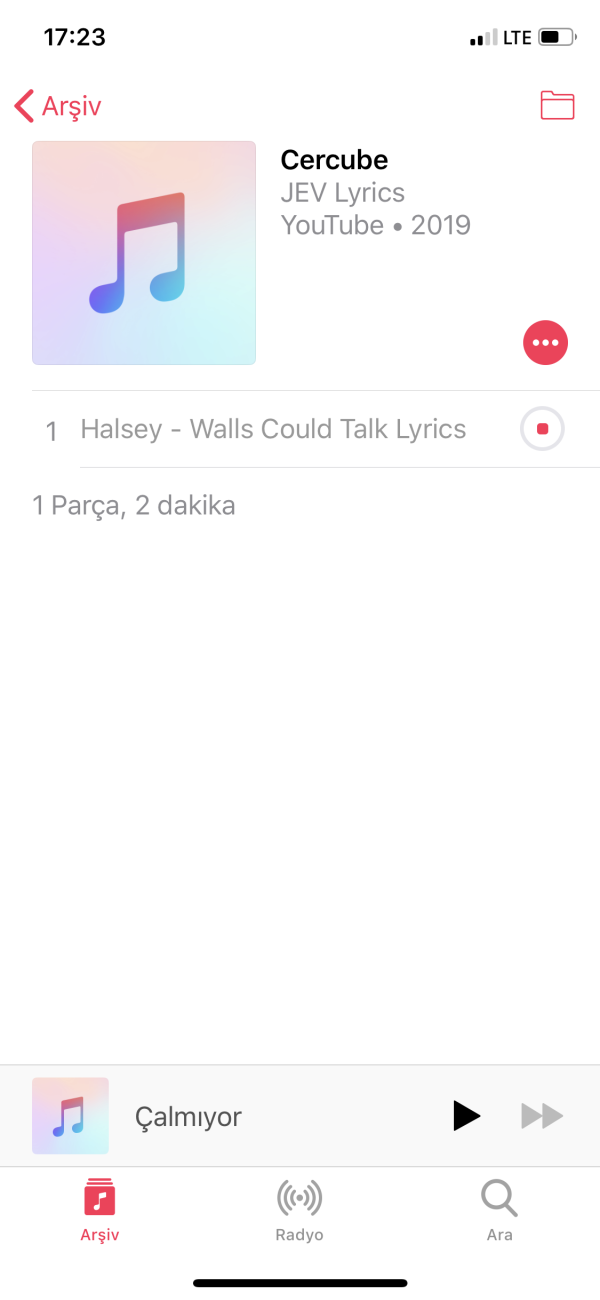600x1300 pixels.
Task: Open the Çalmıyor mini player
Action: [x=189, y=1116]
